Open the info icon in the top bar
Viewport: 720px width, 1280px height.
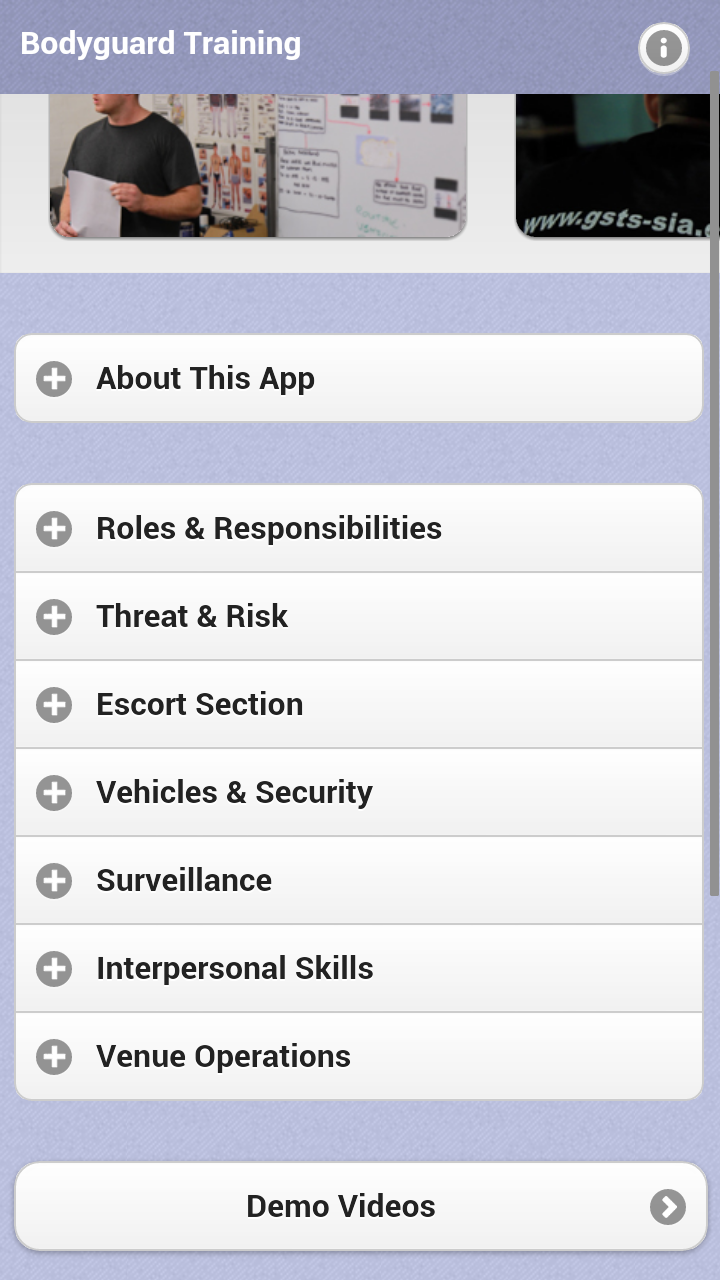pyautogui.click(x=663, y=46)
